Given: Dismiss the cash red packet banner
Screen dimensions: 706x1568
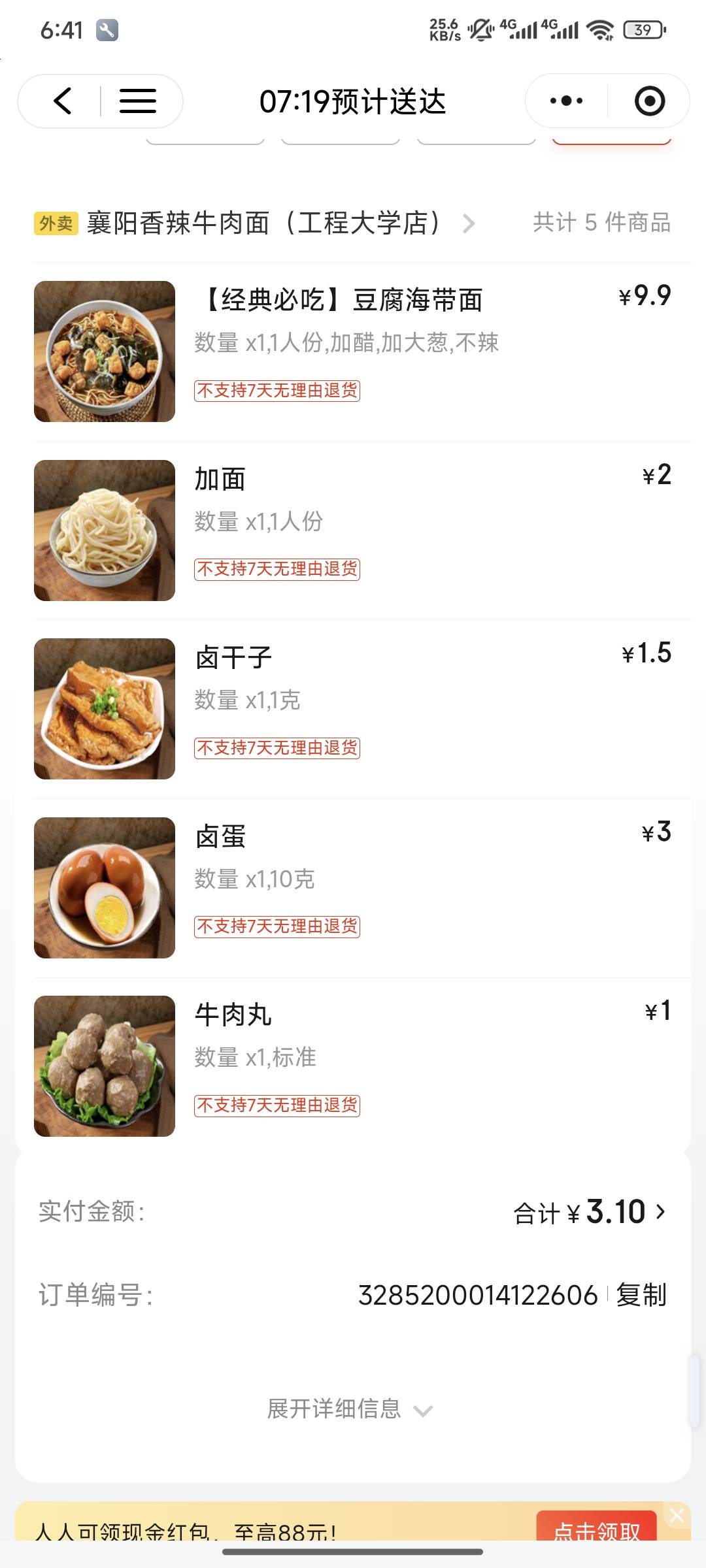Looking at the screenshot, I should pos(677,1516).
